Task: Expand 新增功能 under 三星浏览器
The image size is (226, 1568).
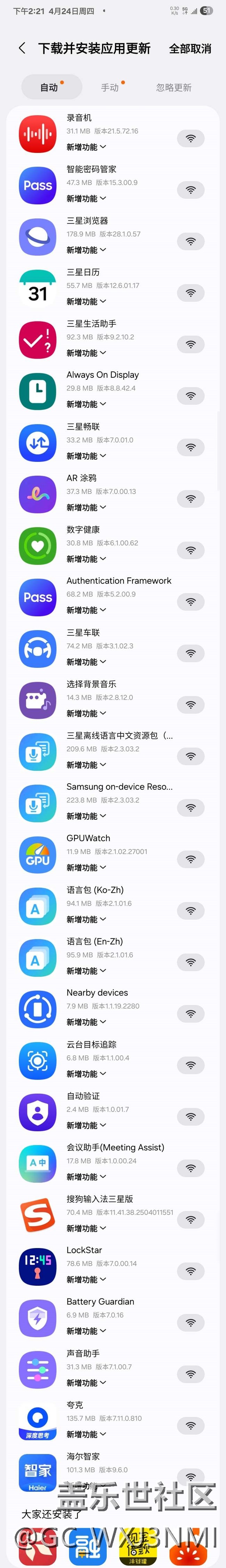Action: (x=86, y=250)
